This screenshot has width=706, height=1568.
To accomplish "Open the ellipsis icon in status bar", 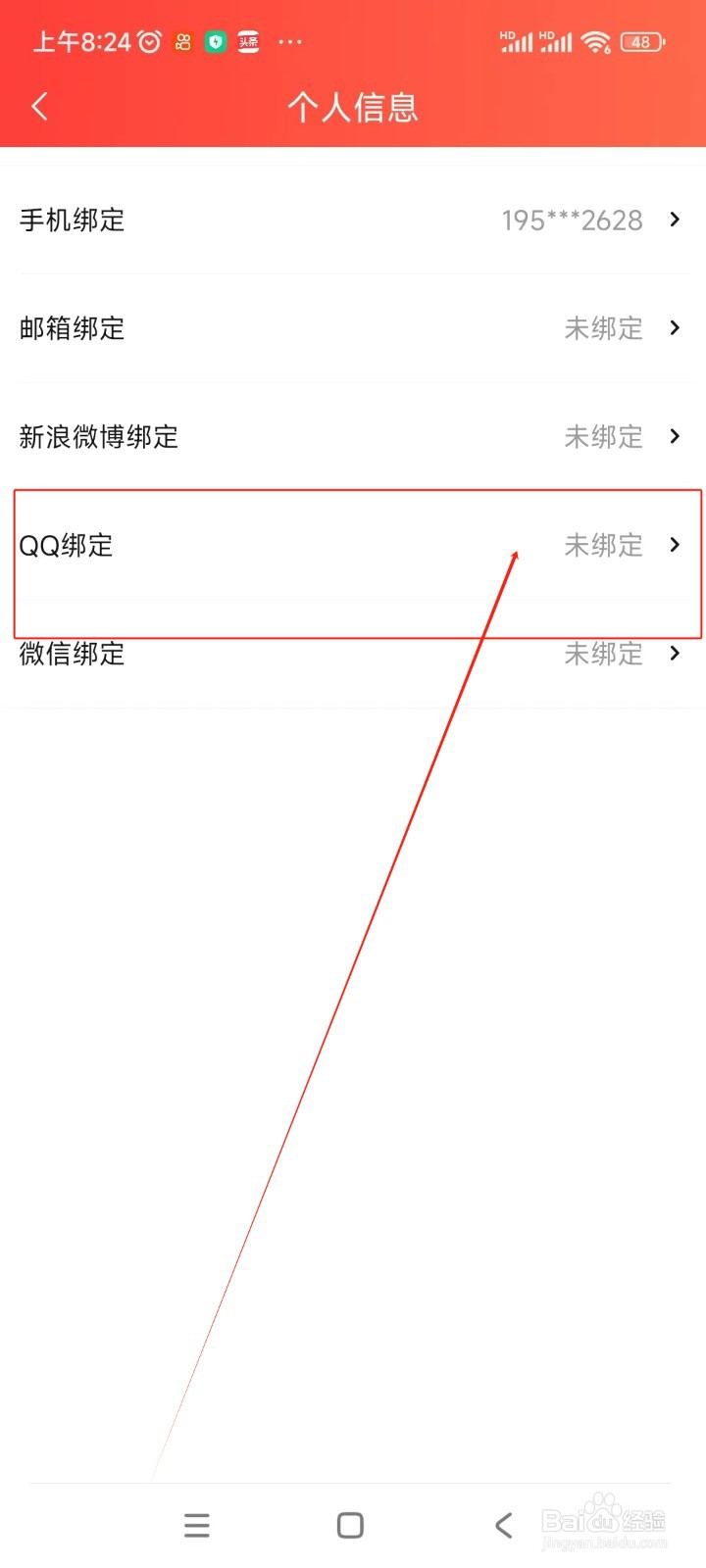I will [290, 41].
